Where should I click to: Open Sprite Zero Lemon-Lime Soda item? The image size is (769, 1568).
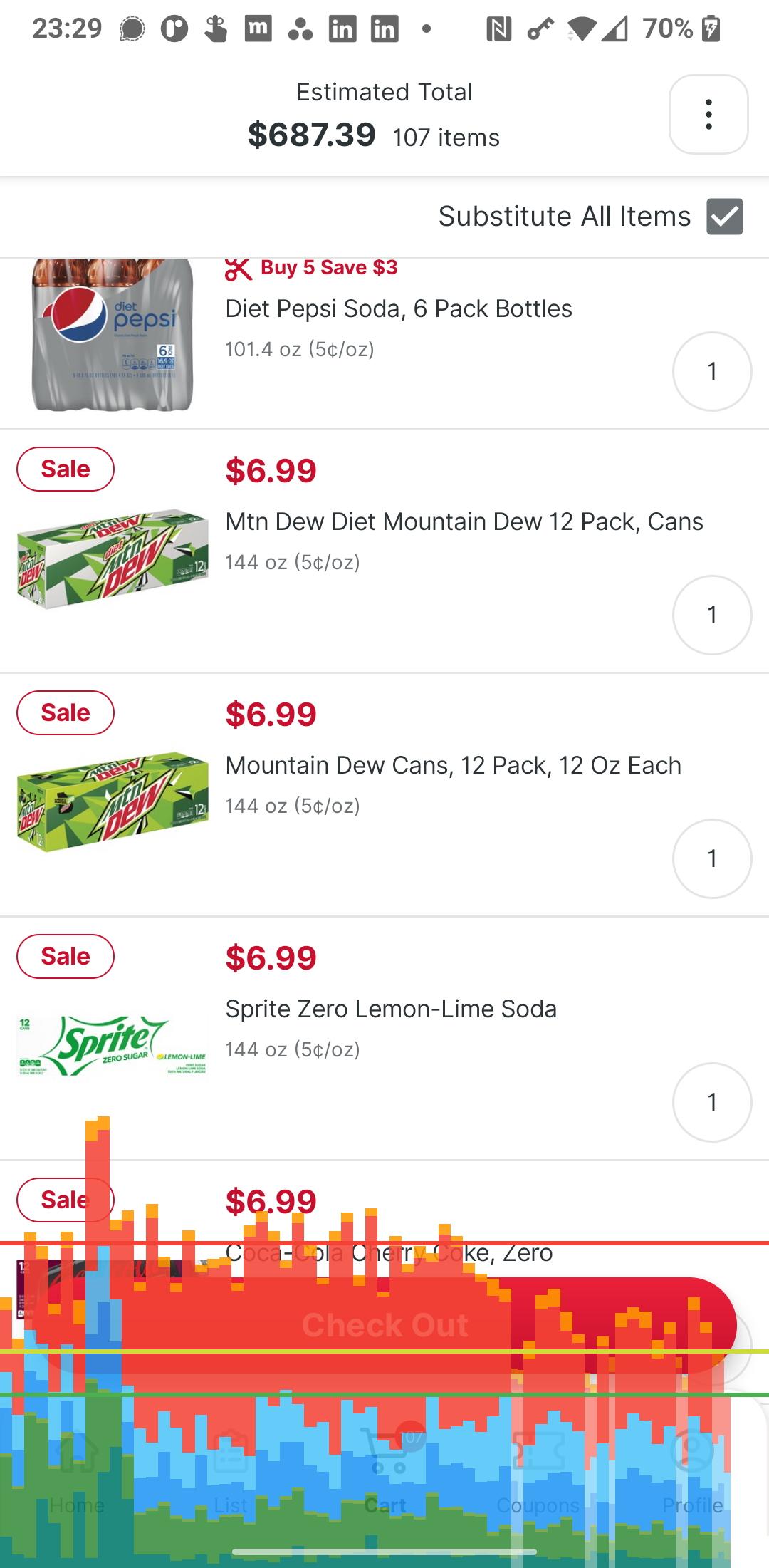pos(391,1009)
